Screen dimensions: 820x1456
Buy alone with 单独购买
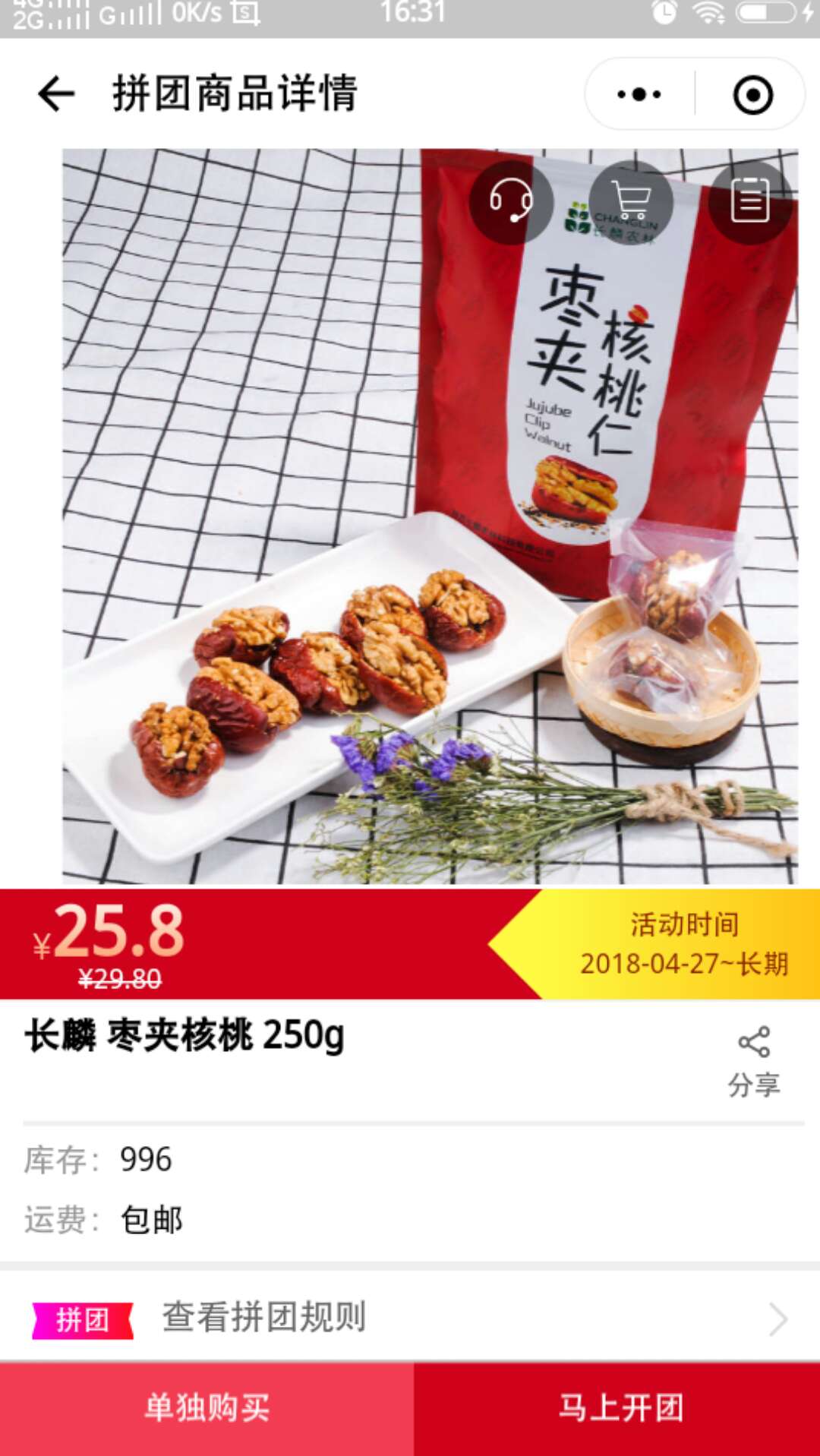(207, 1408)
